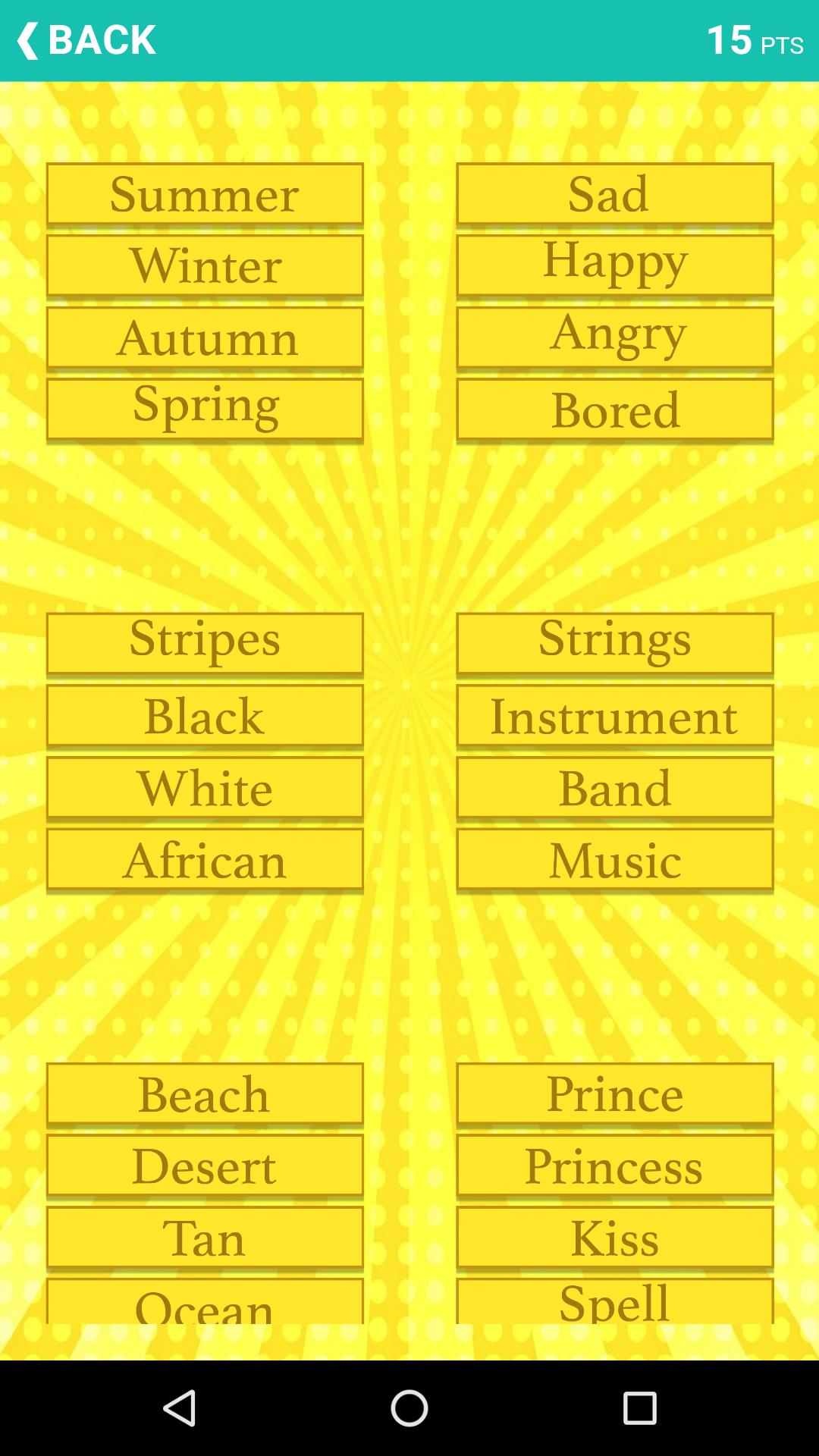Tap the Stripes word
Viewport: 819px width, 1456px height.
205,643
